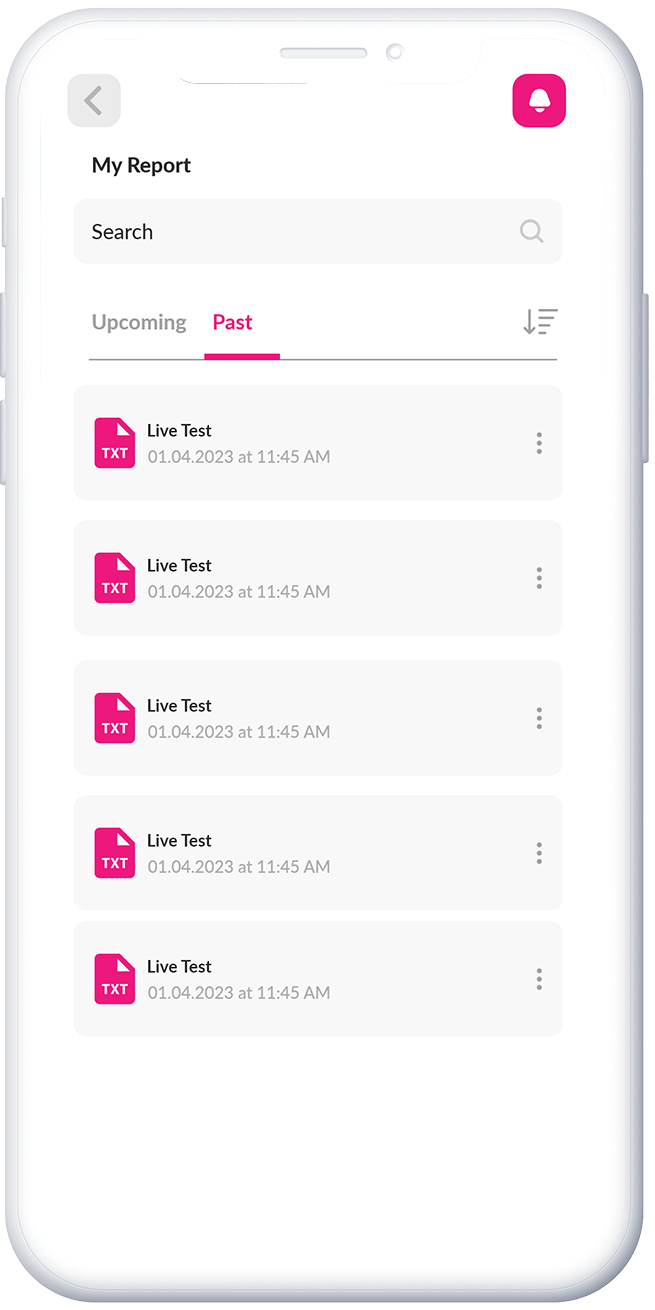The image size is (655, 1310).
Task: Open options menu of first Live Test
Action: [x=539, y=443]
